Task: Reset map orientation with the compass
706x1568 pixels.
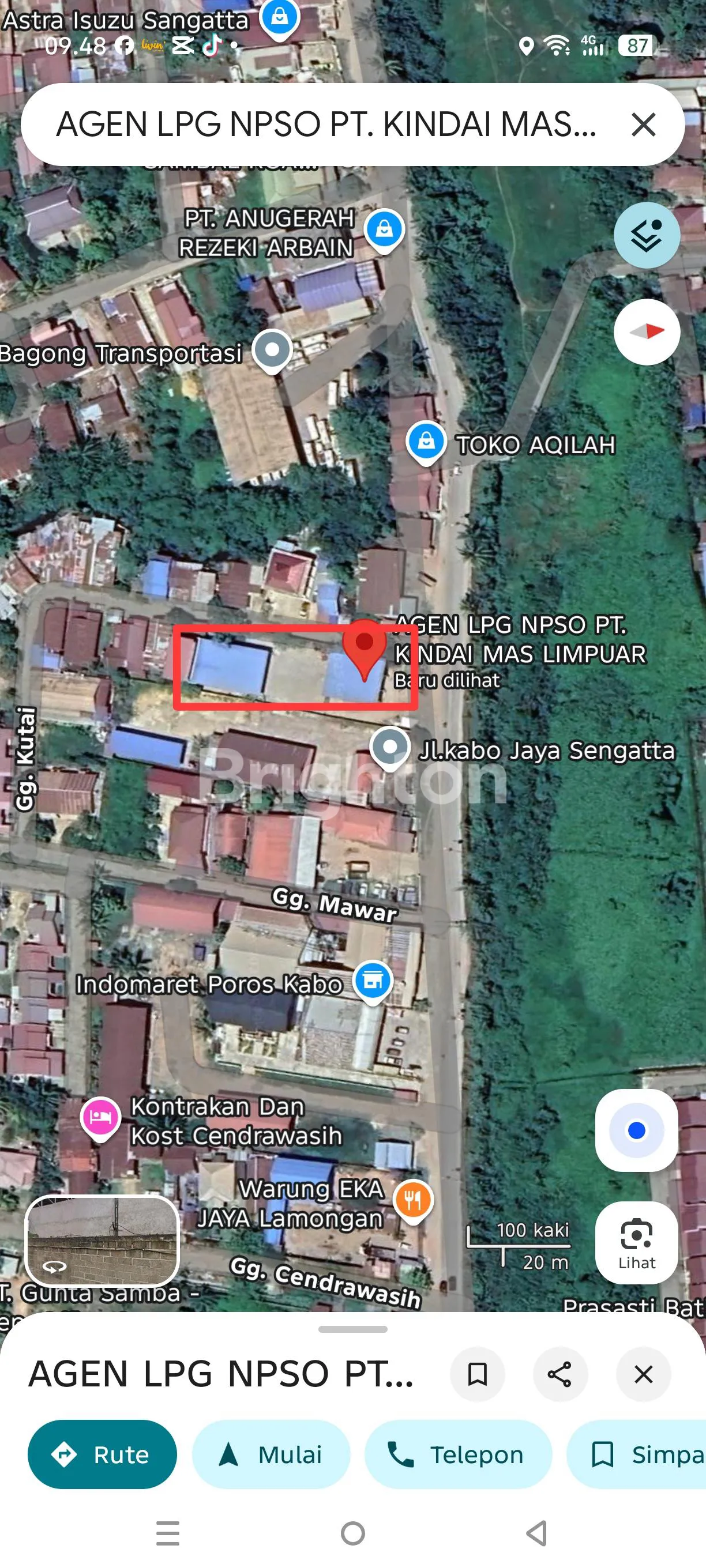Action: click(647, 331)
